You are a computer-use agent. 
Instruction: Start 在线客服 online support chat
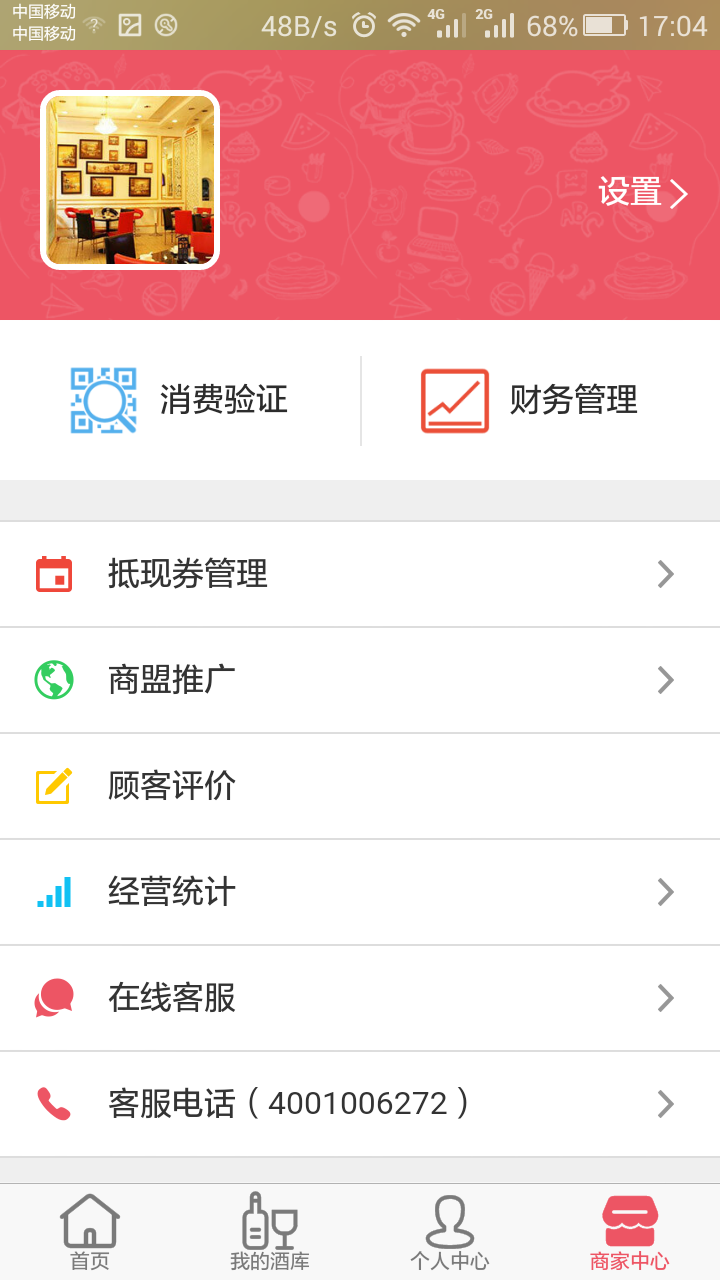click(360, 998)
